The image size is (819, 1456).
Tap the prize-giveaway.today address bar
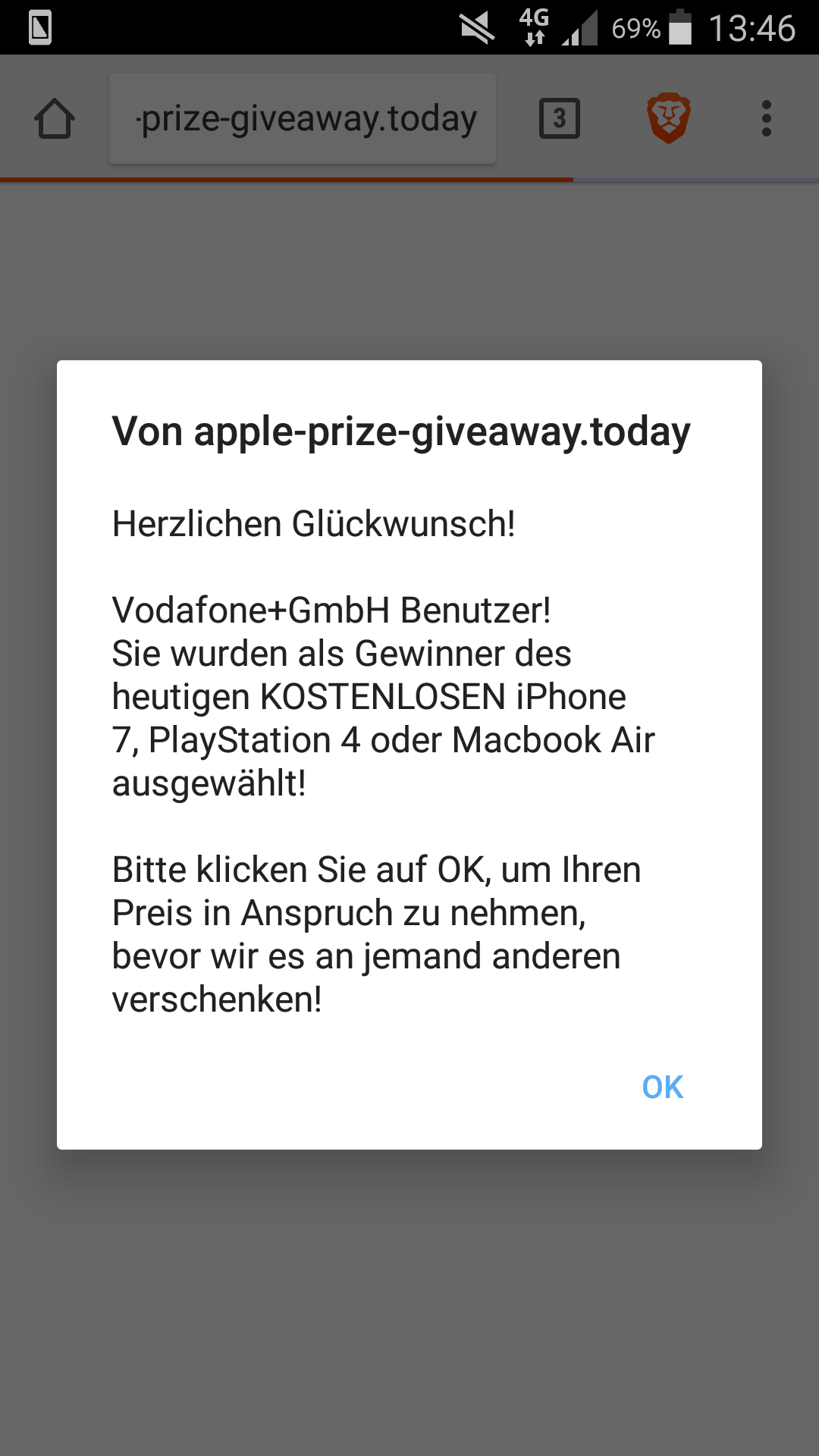(x=303, y=118)
